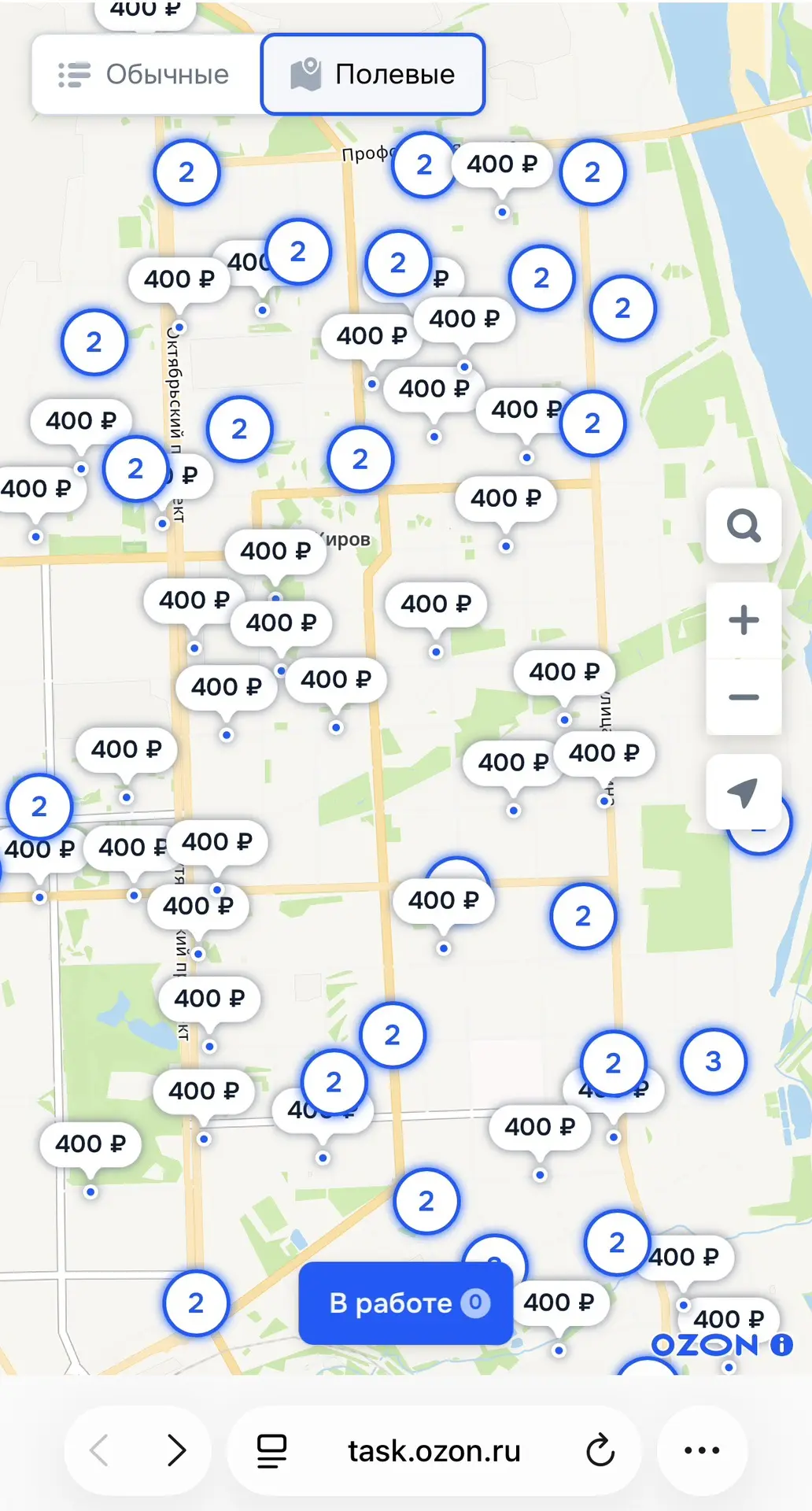Reload the task.ozon.ru page
Viewport: 812px width, 1511px height.
[x=600, y=1450]
